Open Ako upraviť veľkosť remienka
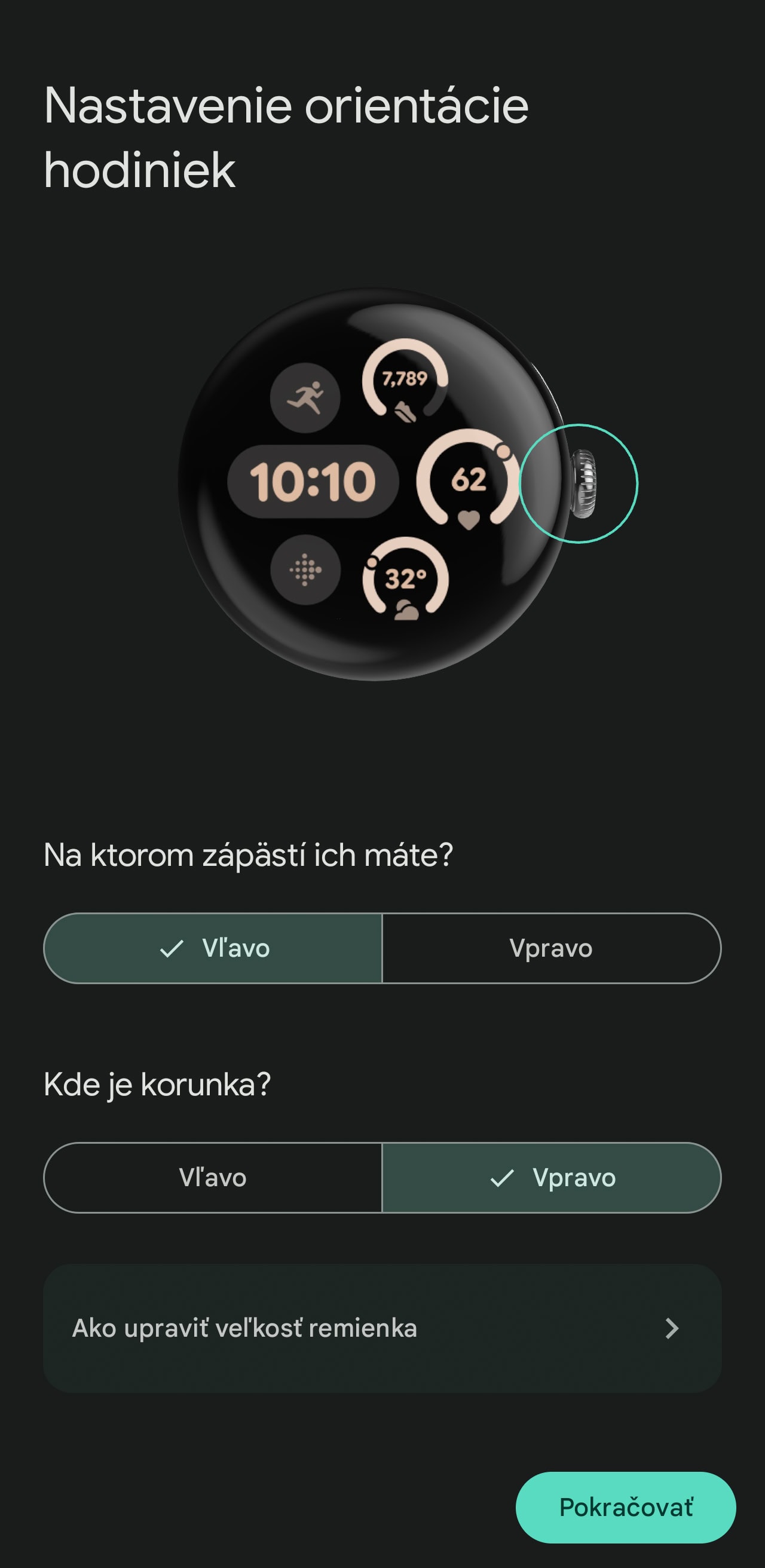Screen dimensions: 765x1568 (x=382, y=1328)
